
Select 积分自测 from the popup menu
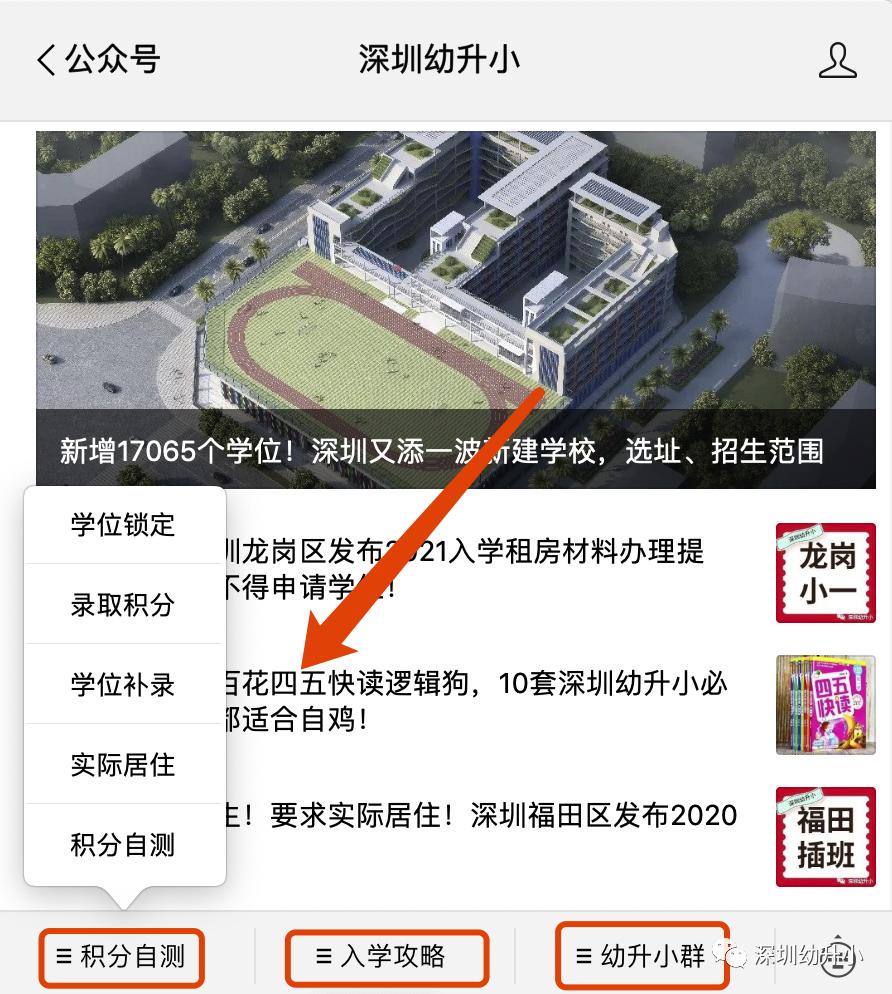(x=121, y=845)
